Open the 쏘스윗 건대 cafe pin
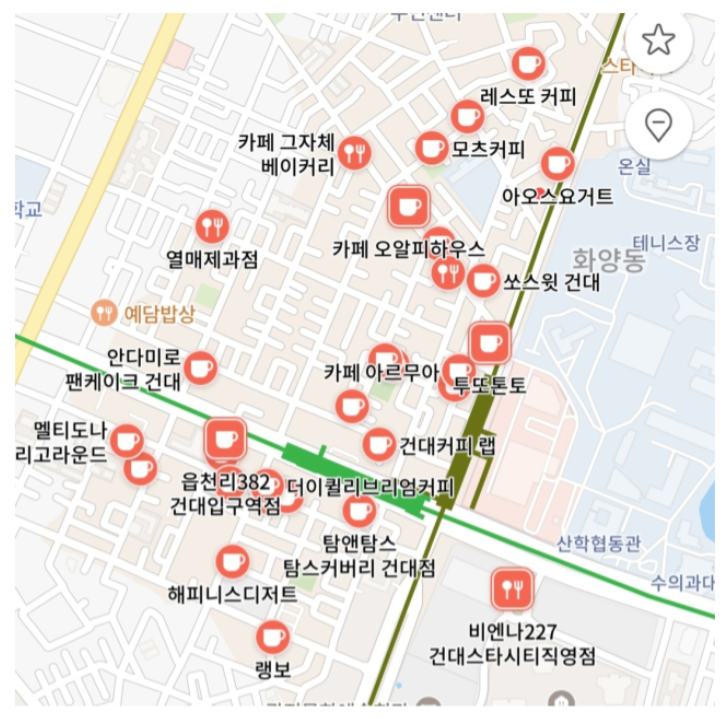Screen dimensions: 725x719 (x=483, y=281)
